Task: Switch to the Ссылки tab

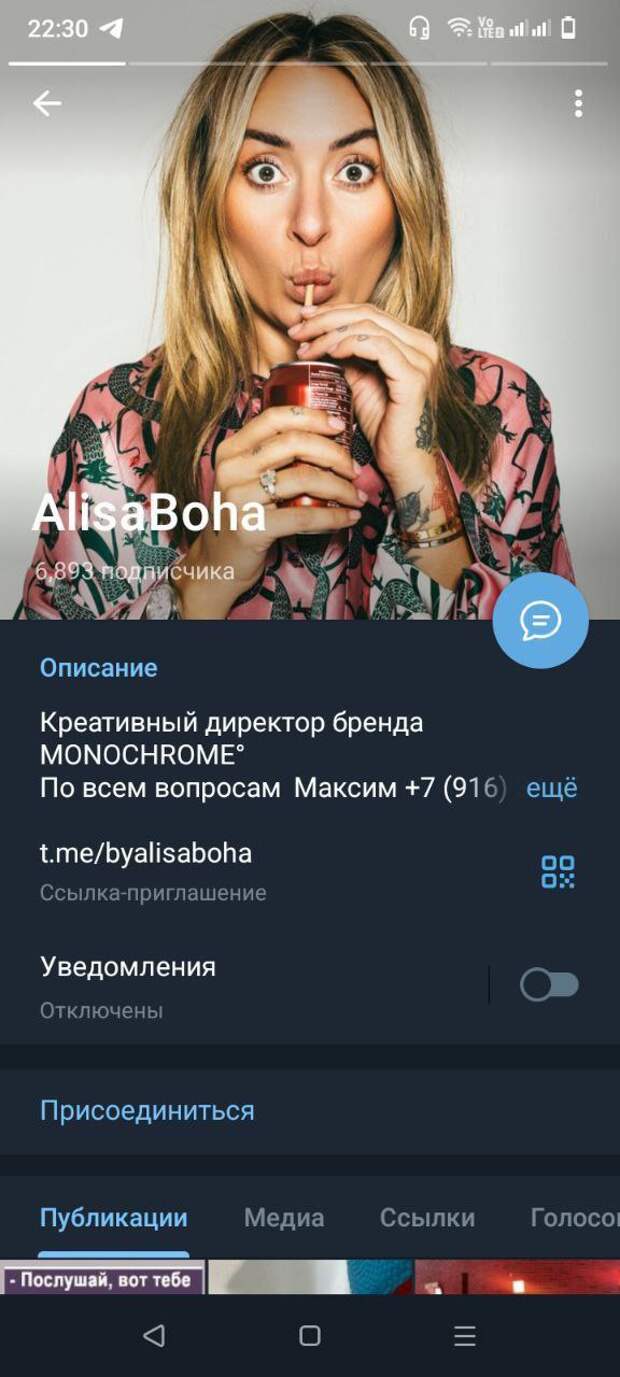Action: click(427, 1218)
